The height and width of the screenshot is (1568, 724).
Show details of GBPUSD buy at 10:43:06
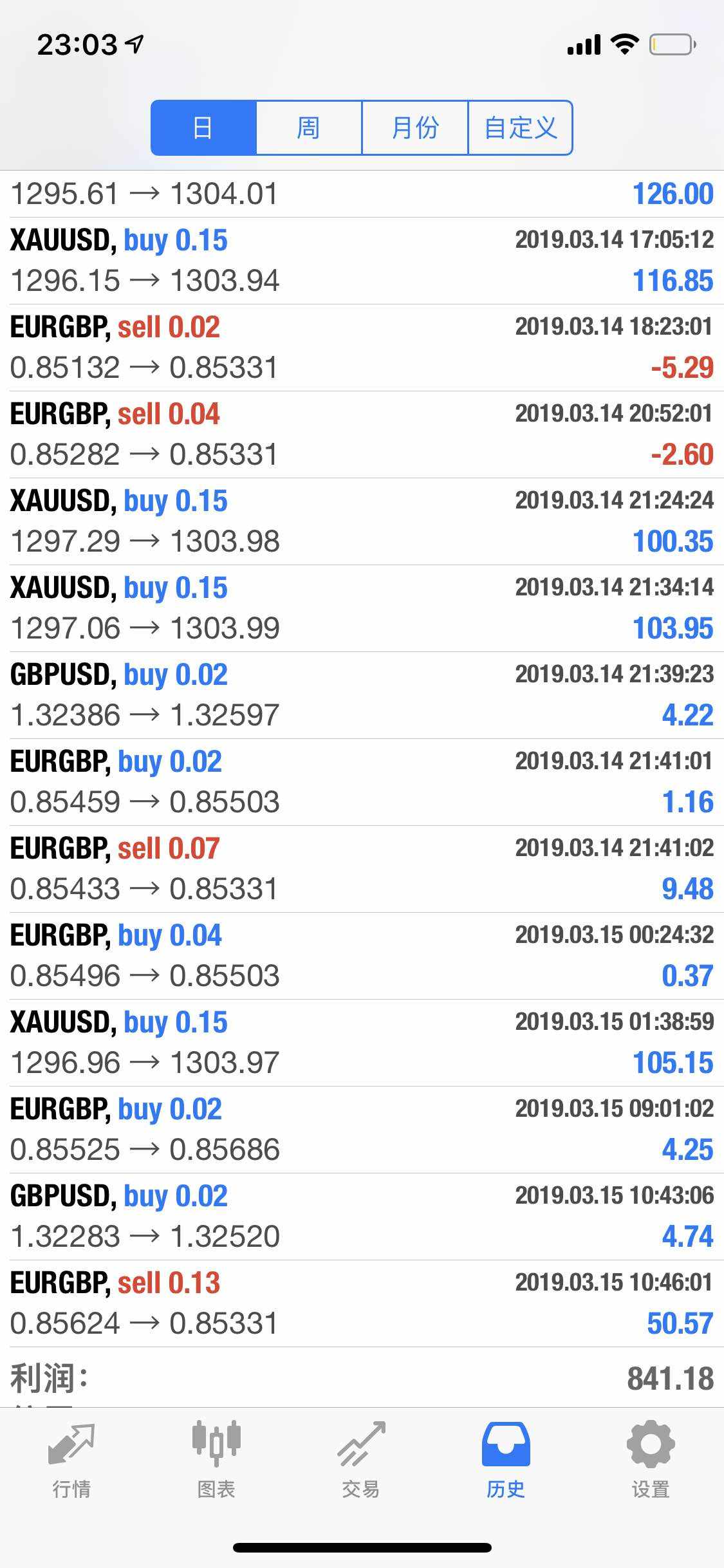362,1217
